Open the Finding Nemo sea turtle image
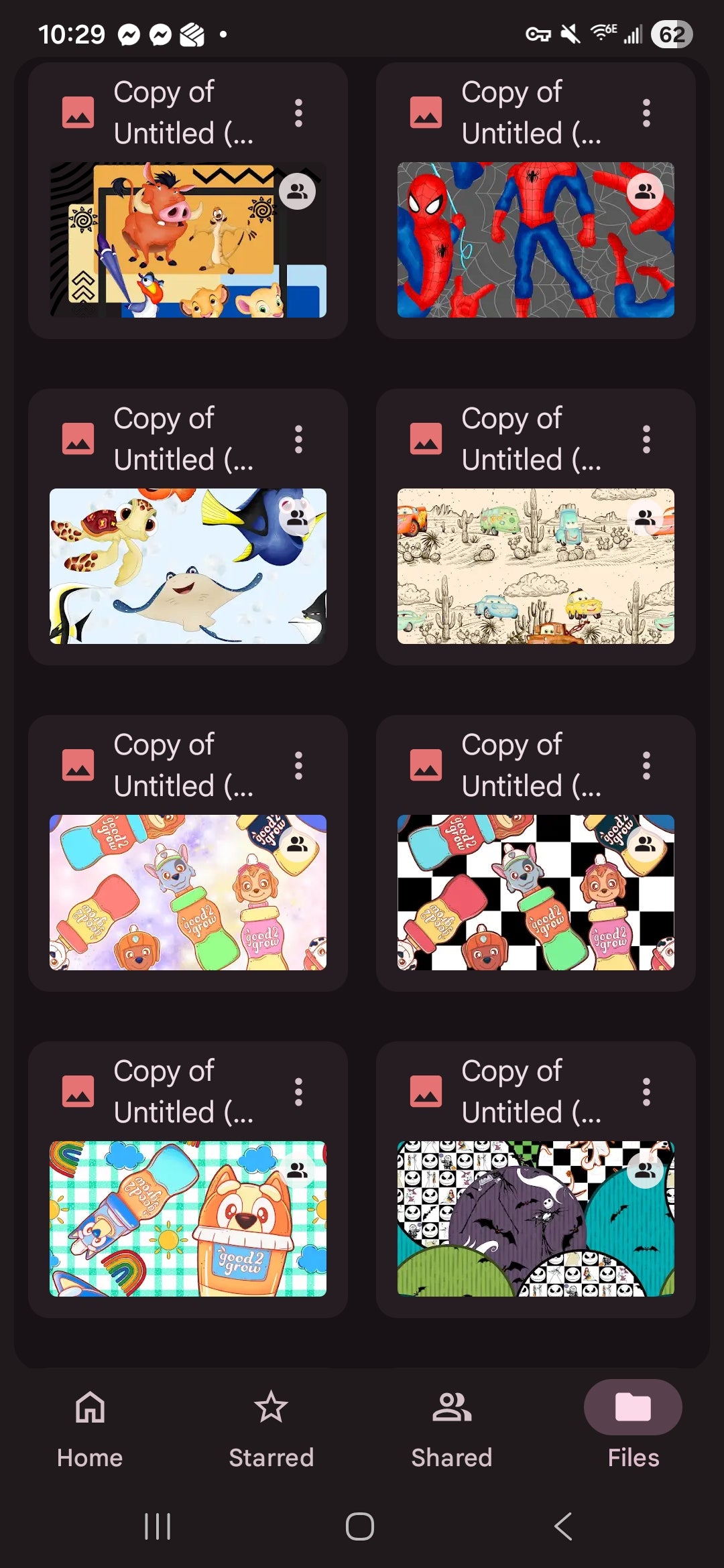The height and width of the screenshot is (1568, 724). (x=188, y=566)
